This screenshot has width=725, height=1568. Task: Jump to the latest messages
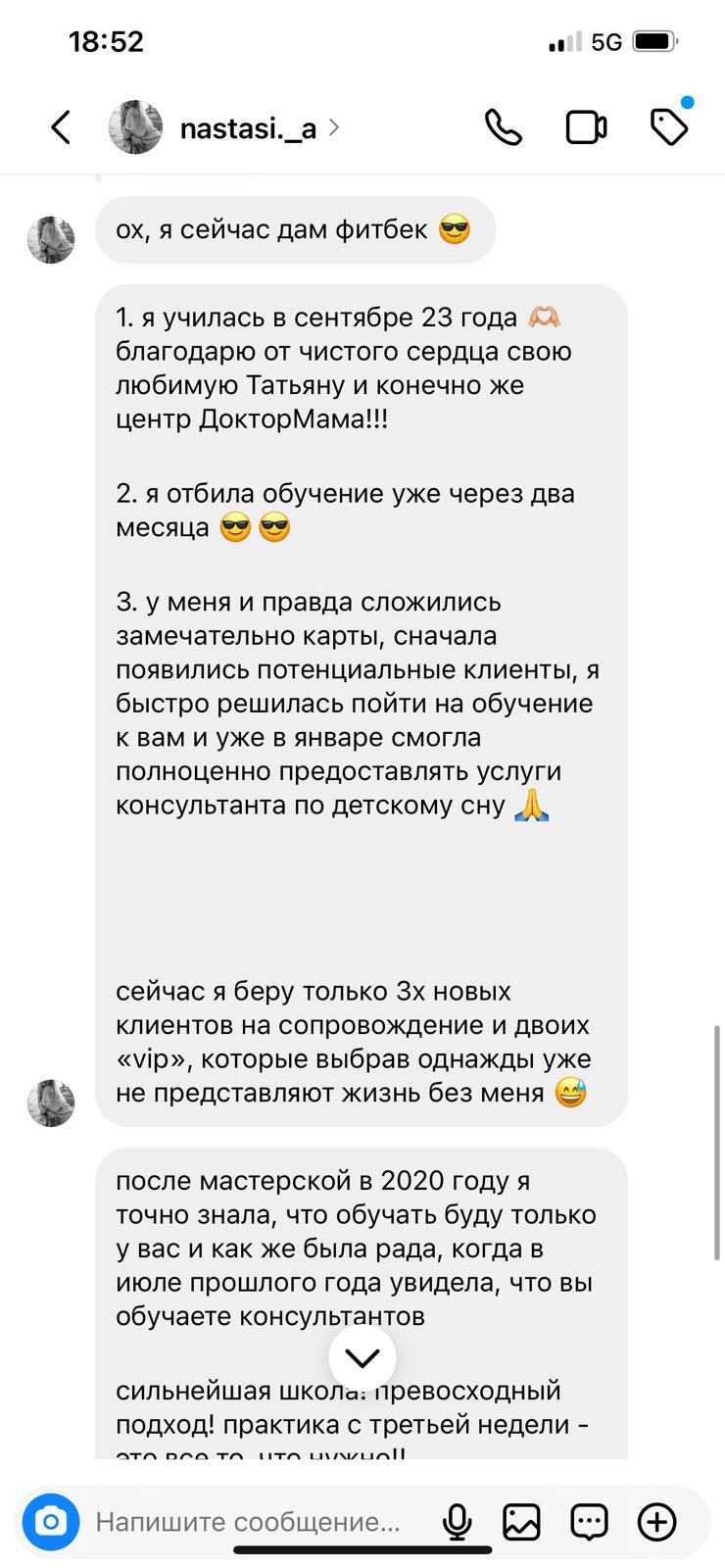tap(362, 1357)
